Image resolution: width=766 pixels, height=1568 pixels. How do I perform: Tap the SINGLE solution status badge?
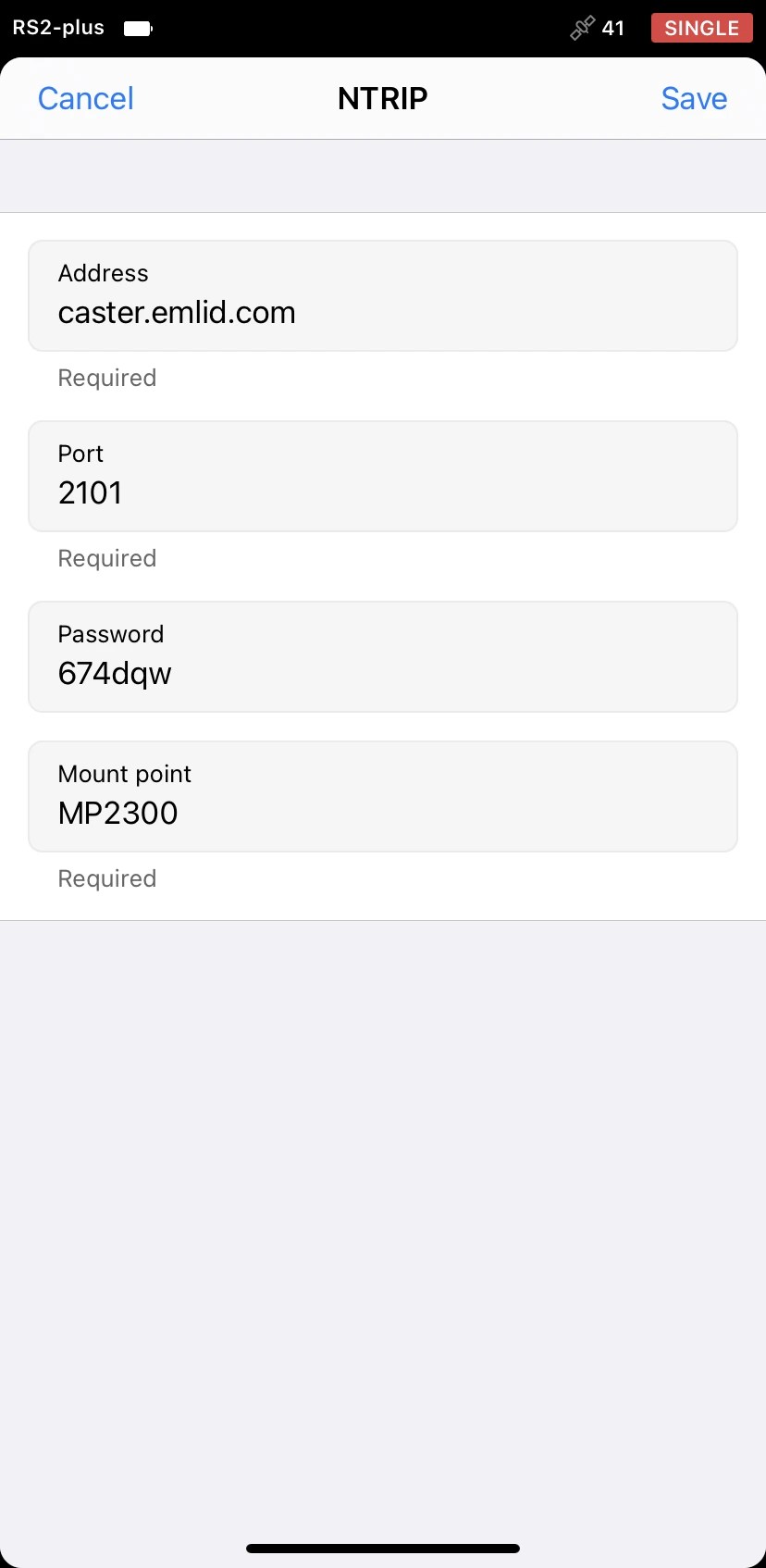701,28
